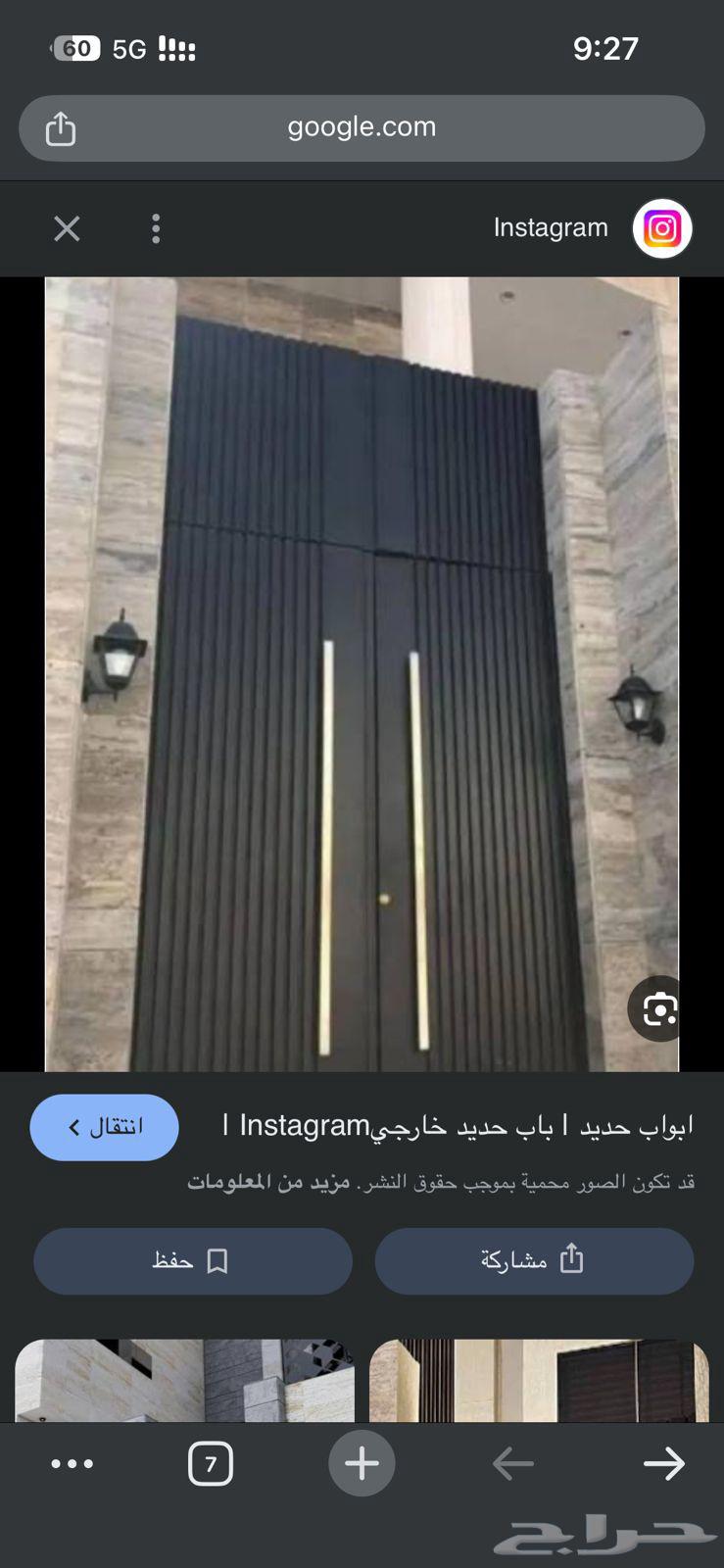
Task: Expand the انتقال chevron arrow
Action: [73, 1127]
